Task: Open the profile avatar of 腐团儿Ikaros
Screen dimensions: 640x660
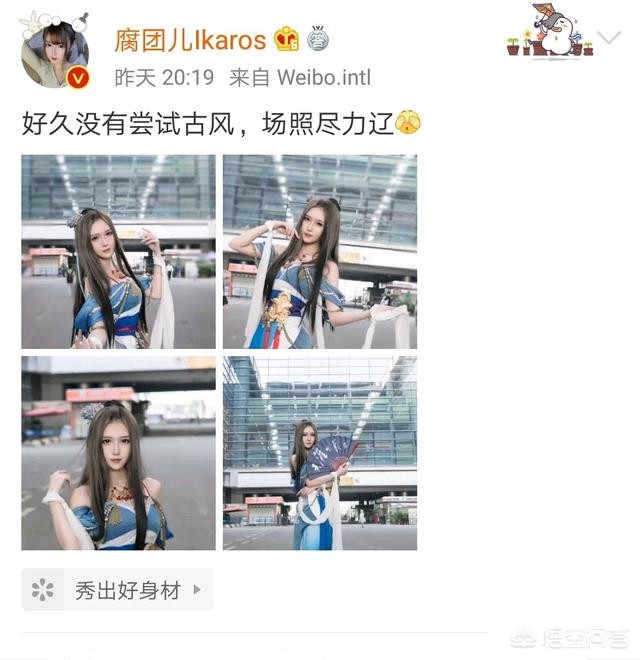Action: click(x=55, y=51)
